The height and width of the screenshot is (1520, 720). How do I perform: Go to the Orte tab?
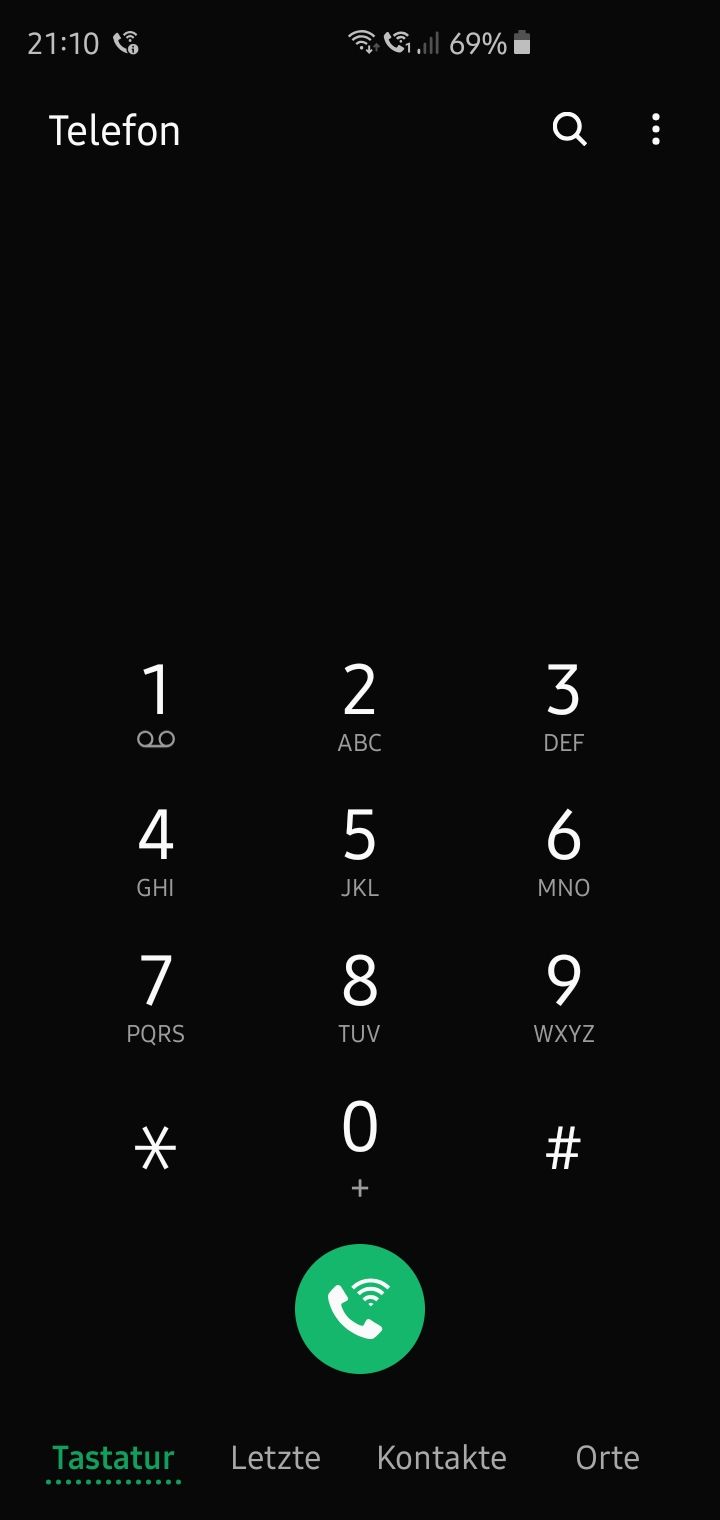pyautogui.click(x=607, y=1458)
